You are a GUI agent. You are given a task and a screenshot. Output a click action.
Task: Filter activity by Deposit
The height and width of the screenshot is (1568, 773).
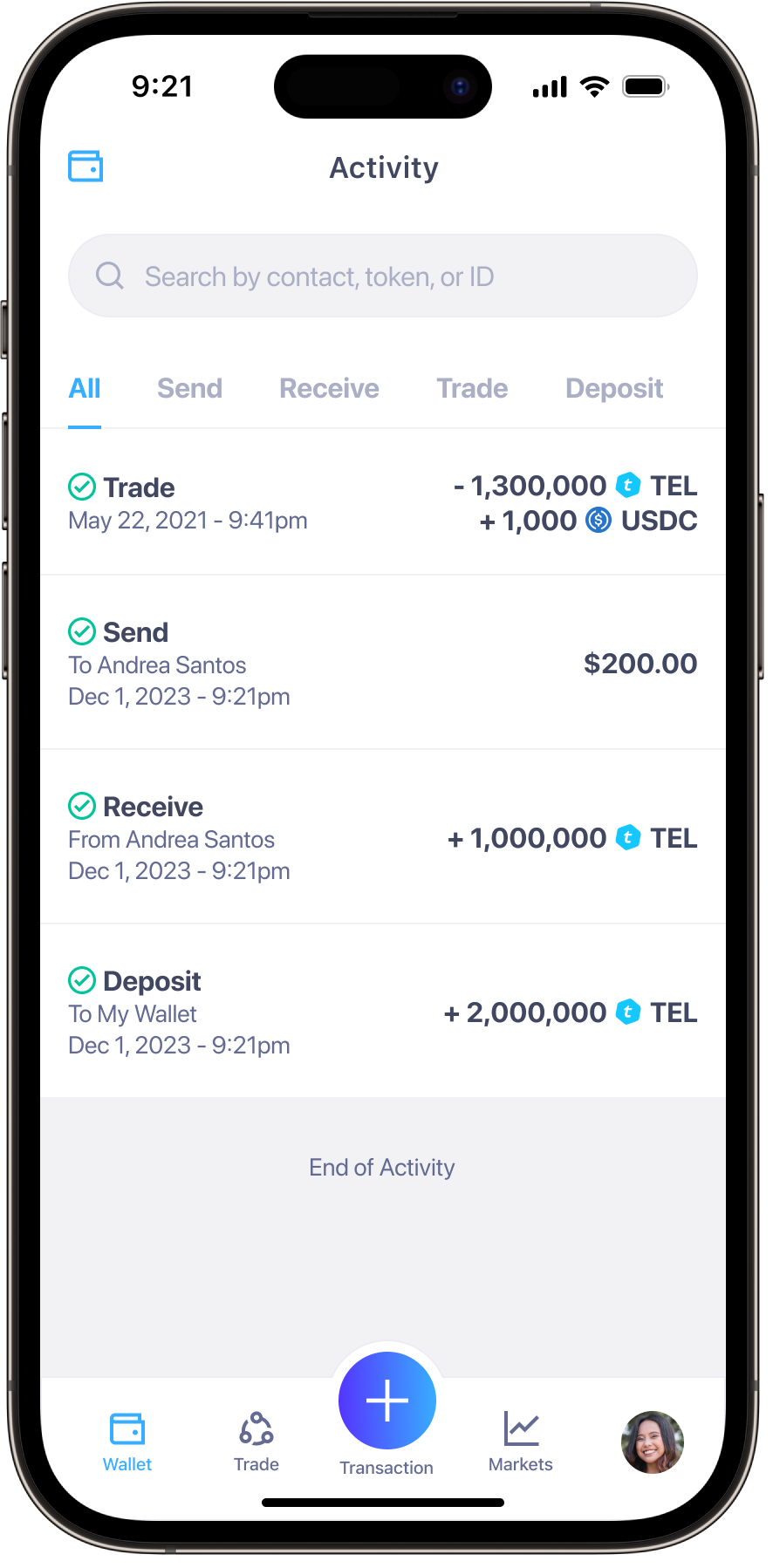pos(614,389)
